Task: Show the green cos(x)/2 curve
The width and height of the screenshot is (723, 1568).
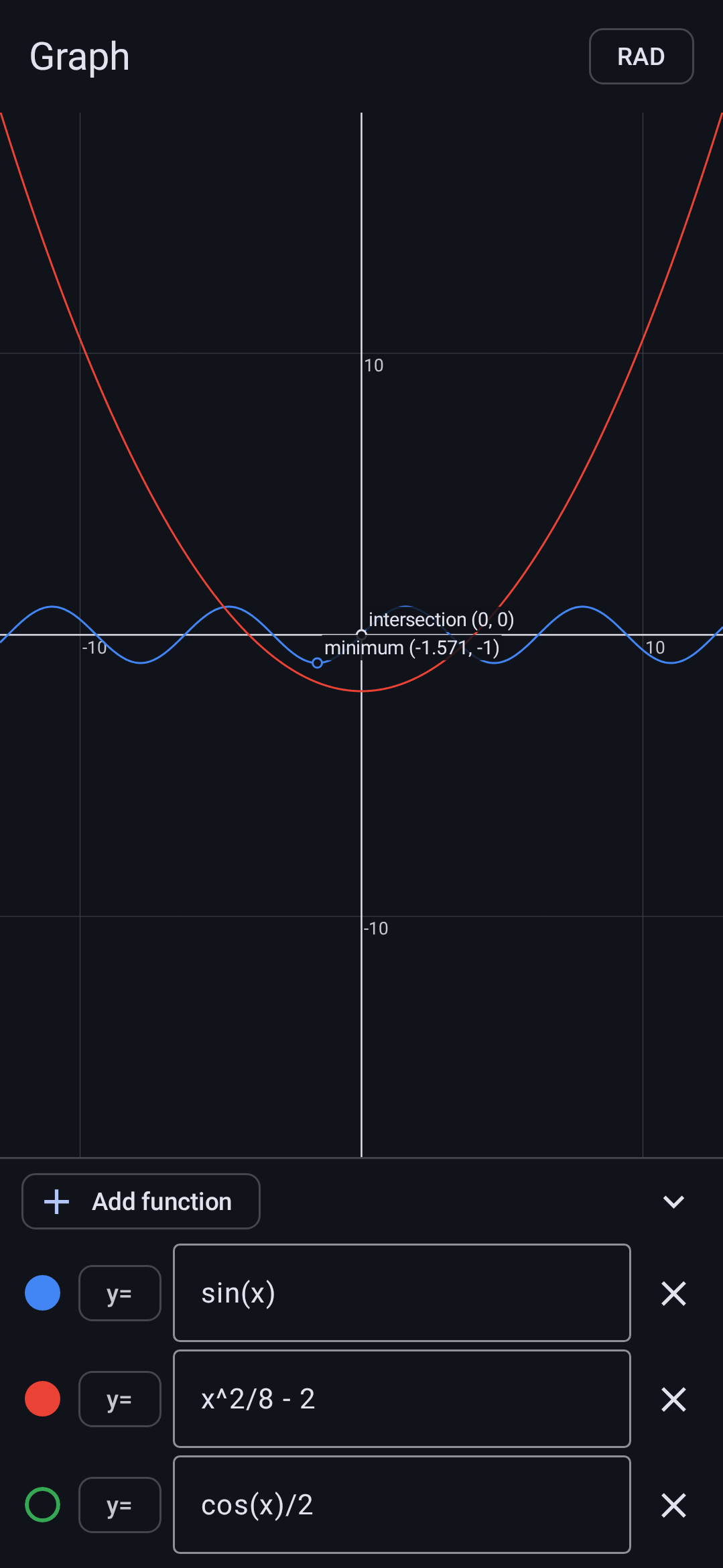Action: (x=42, y=1505)
